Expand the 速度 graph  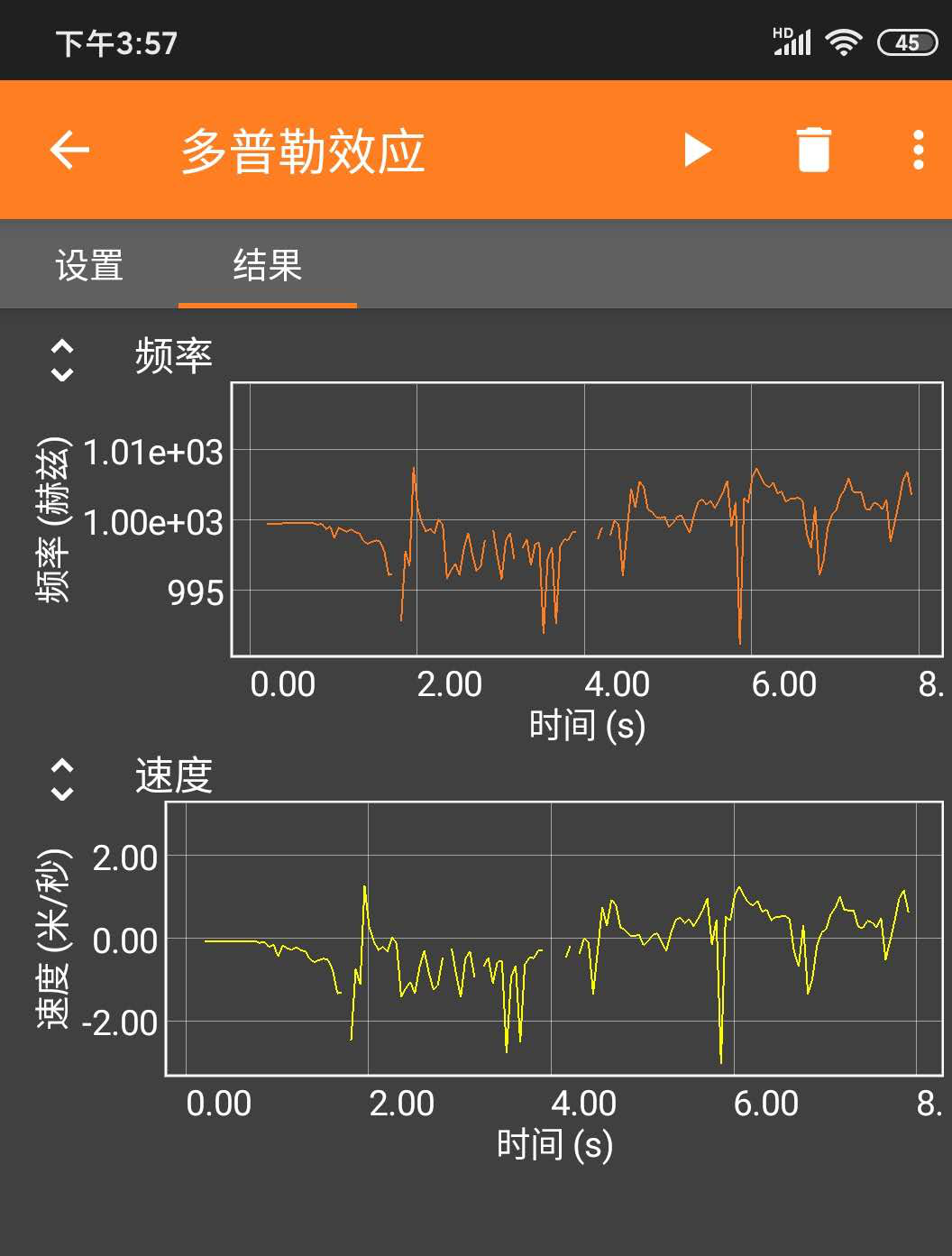pyautogui.click(x=62, y=779)
